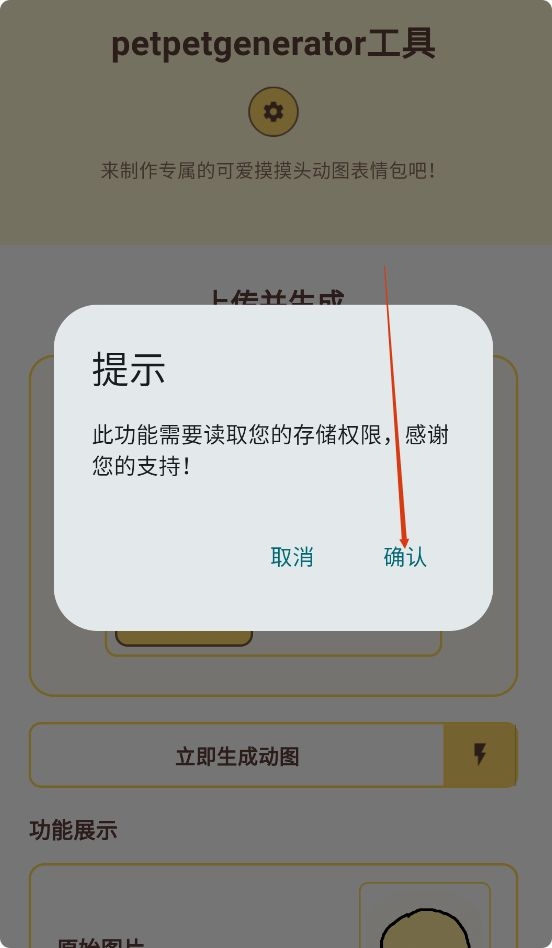Viewport: 552px width, 948px height.
Task: Tap 取消 to cancel the dialog
Action: coord(291,557)
